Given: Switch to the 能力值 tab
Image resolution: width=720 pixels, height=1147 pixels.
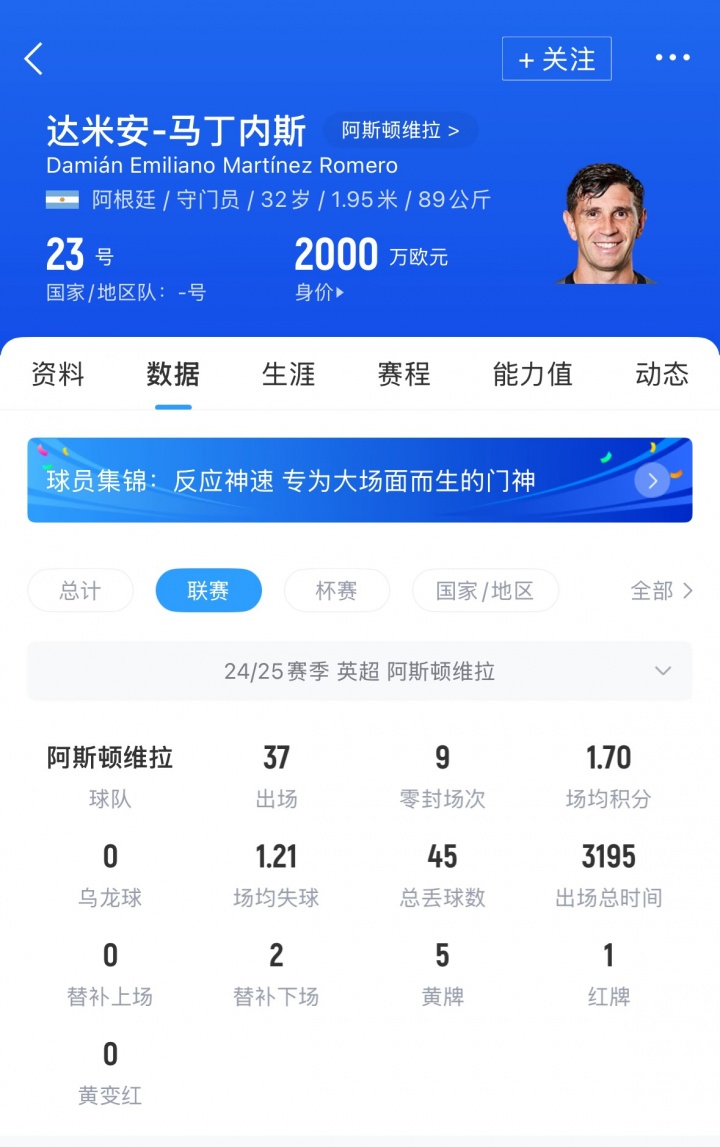Looking at the screenshot, I should click(532, 374).
